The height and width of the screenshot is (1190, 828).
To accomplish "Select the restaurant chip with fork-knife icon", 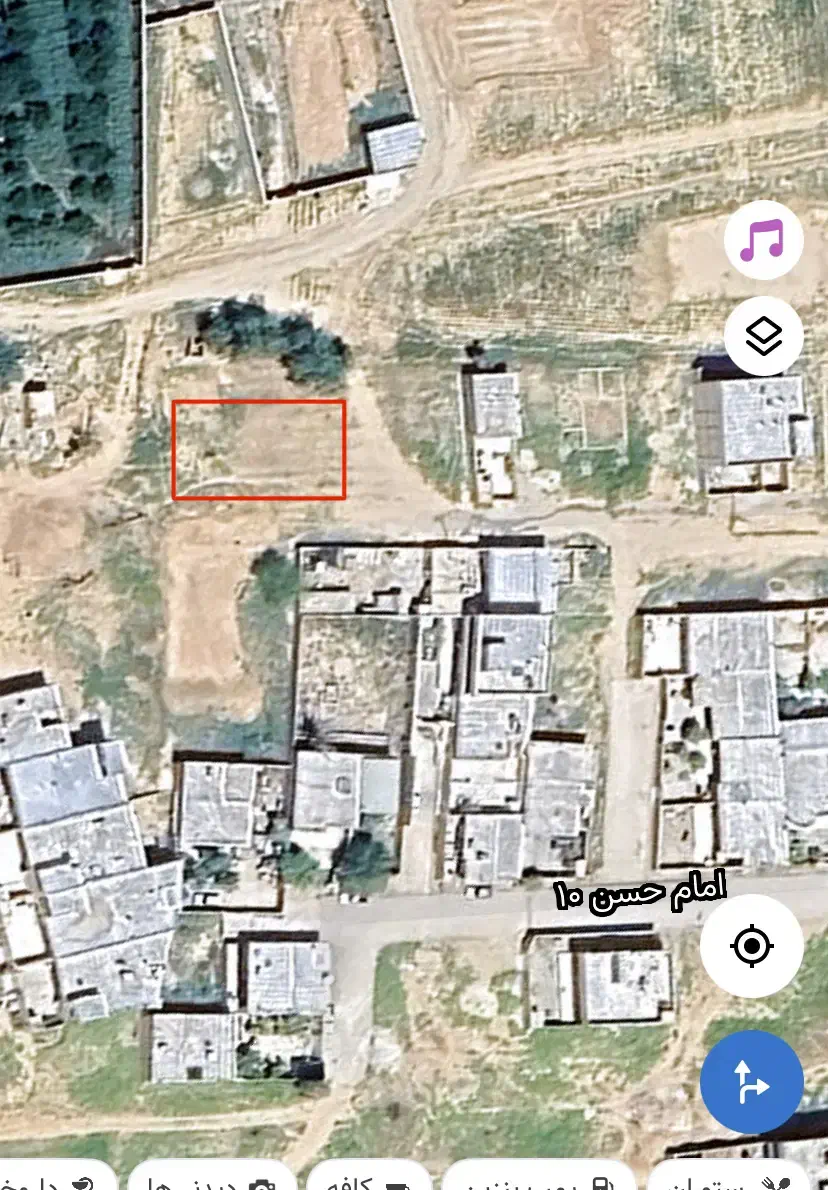I will [x=740, y=1180].
